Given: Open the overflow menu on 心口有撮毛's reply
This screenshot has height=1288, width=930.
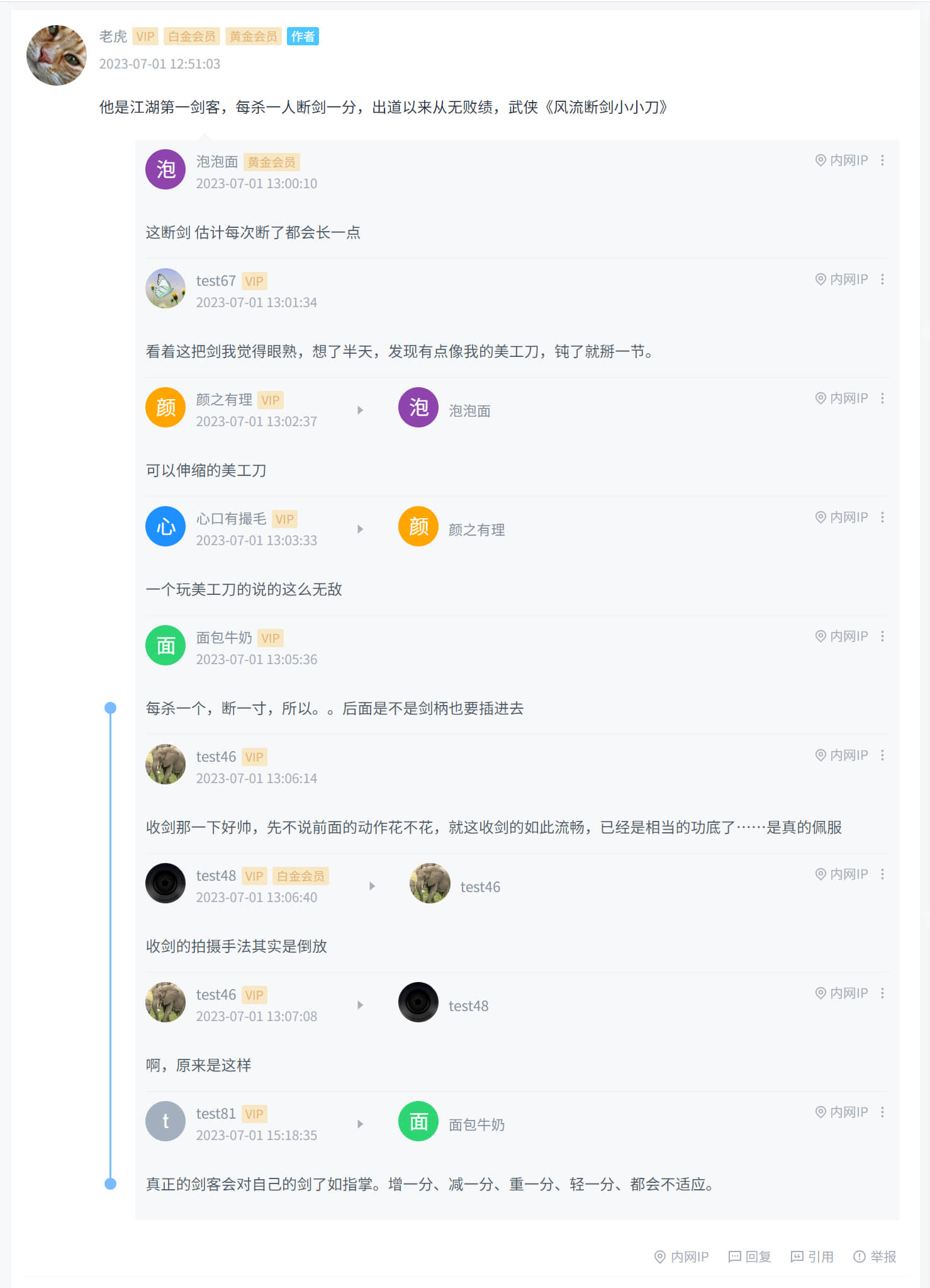Looking at the screenshot, I should pos(882,517).
